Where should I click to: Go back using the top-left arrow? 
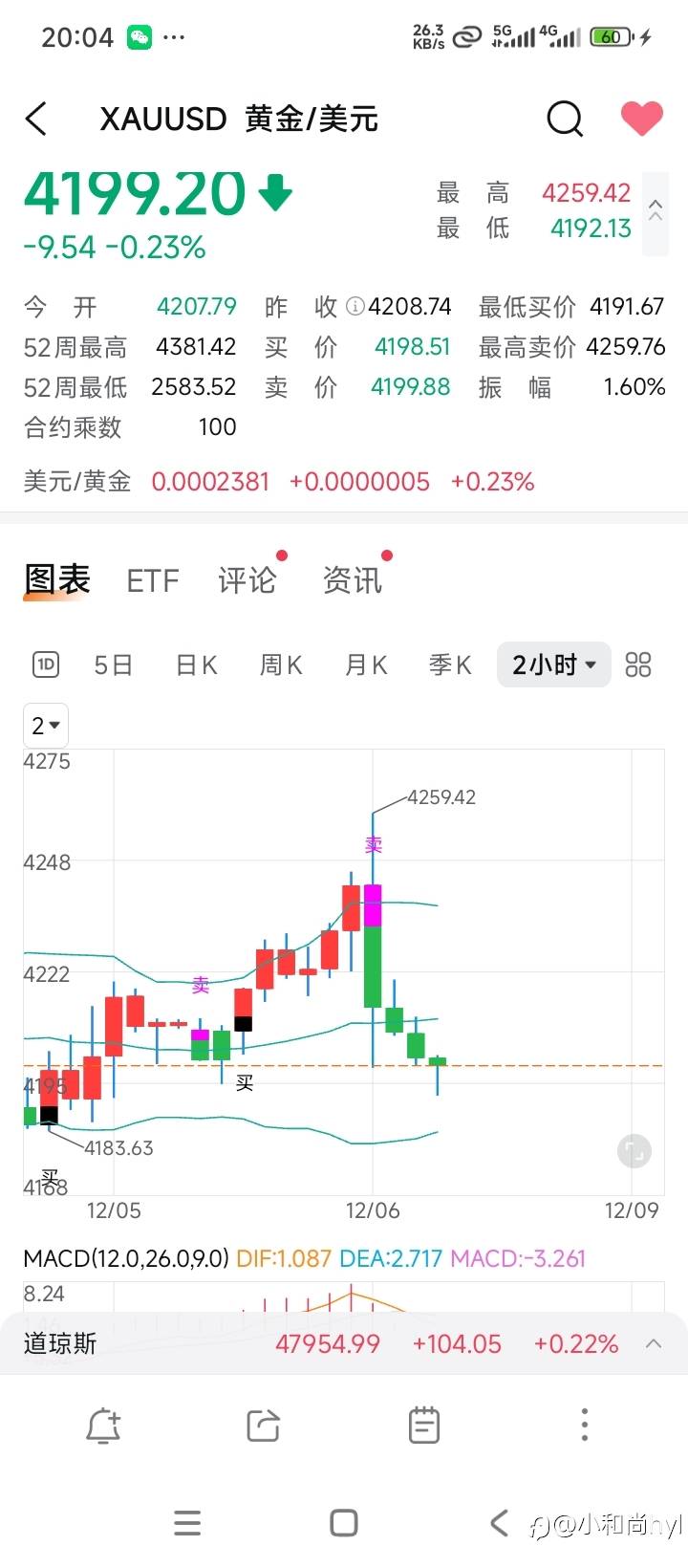(x=36, y=120)
